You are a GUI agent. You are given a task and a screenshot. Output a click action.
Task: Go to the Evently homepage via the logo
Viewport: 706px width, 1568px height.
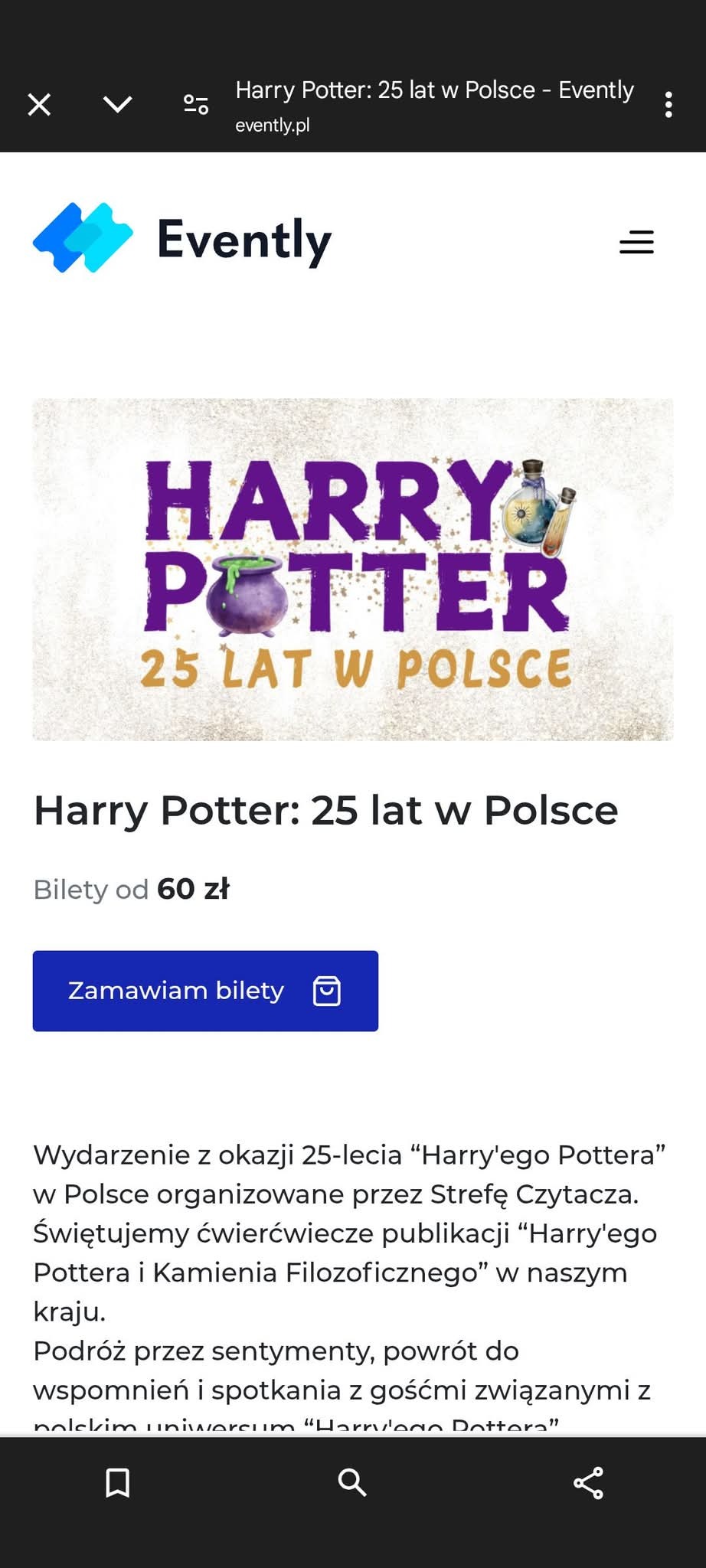tap(182, 239)
